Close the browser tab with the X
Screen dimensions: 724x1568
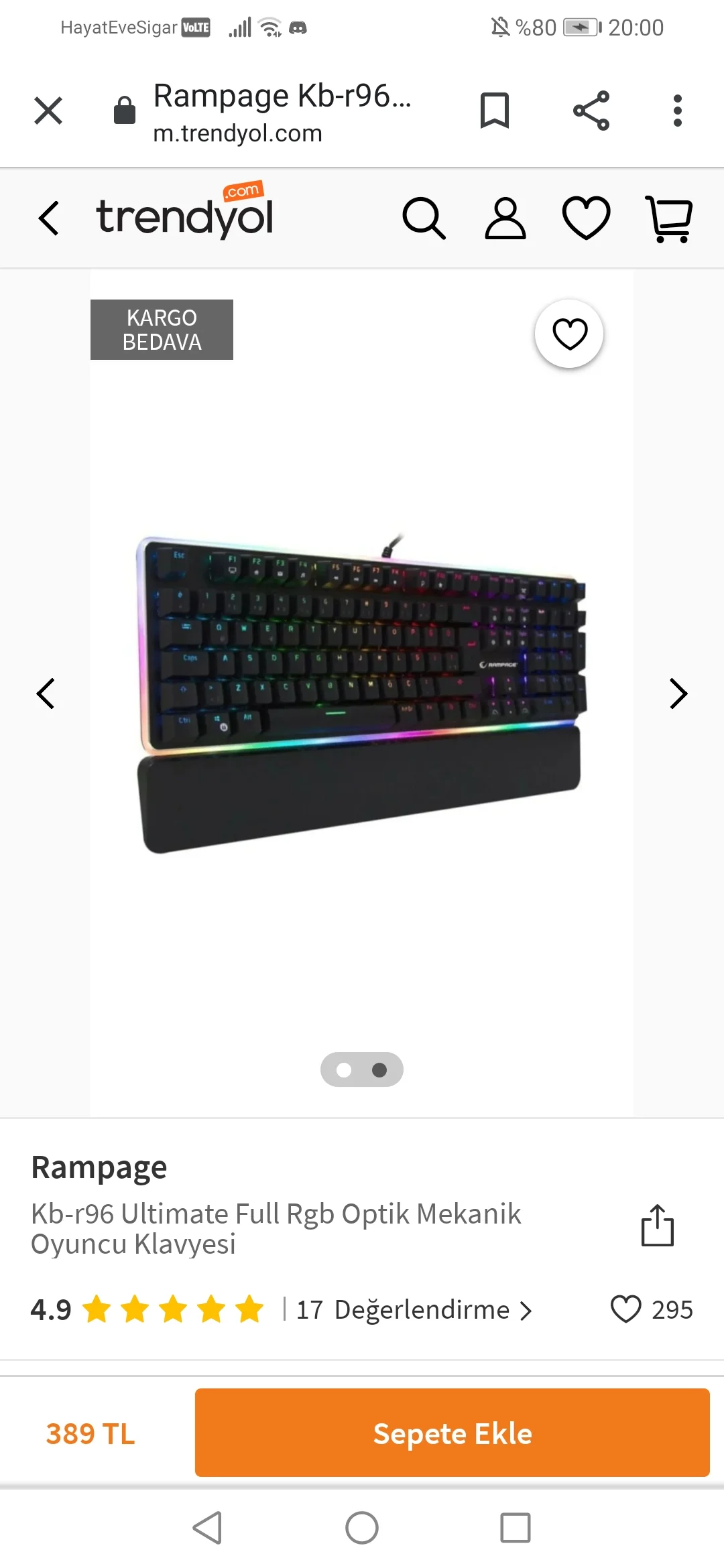(48, 111)
